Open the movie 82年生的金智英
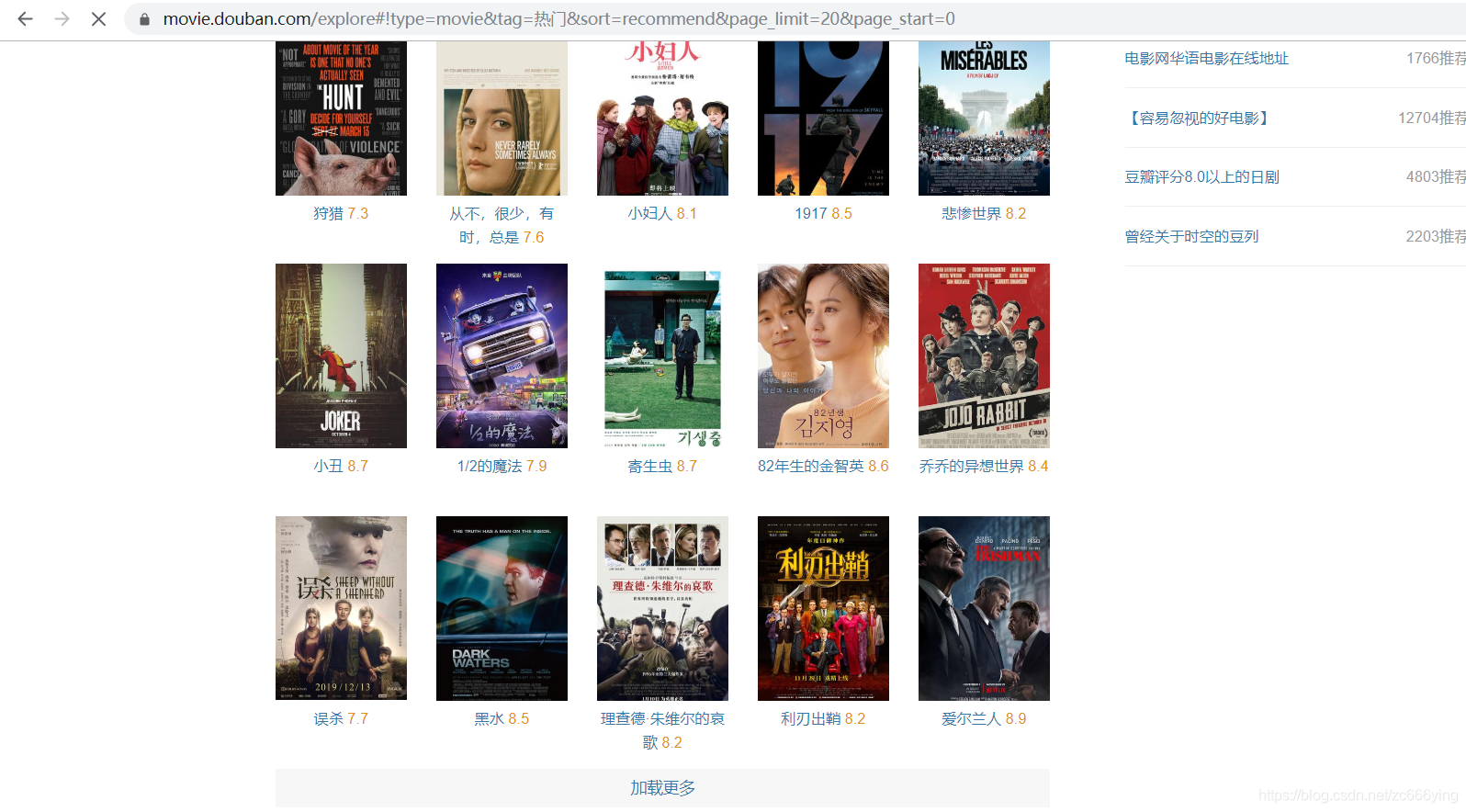1466x812 pixels. [x=823, y=356]
